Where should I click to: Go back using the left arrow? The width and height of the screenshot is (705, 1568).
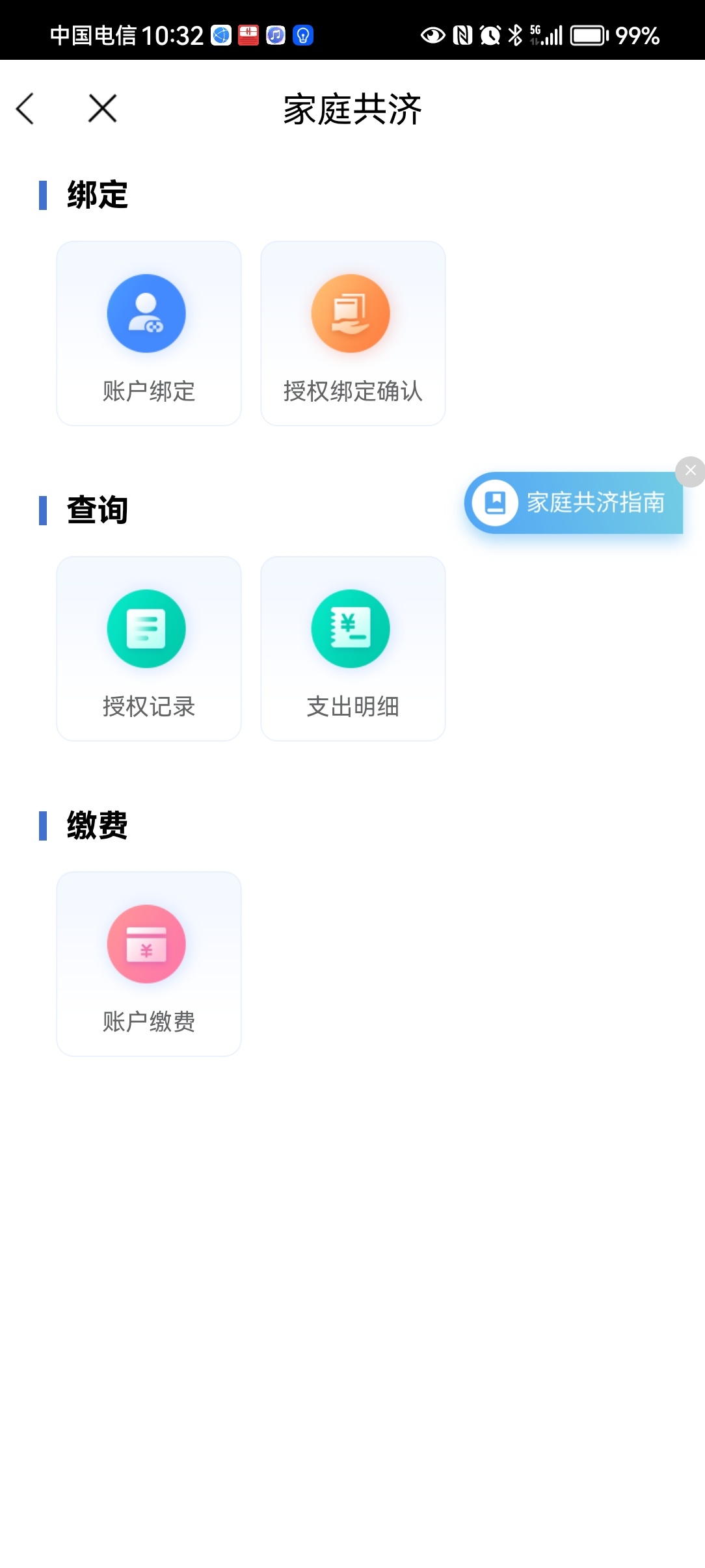click(25, 109)
